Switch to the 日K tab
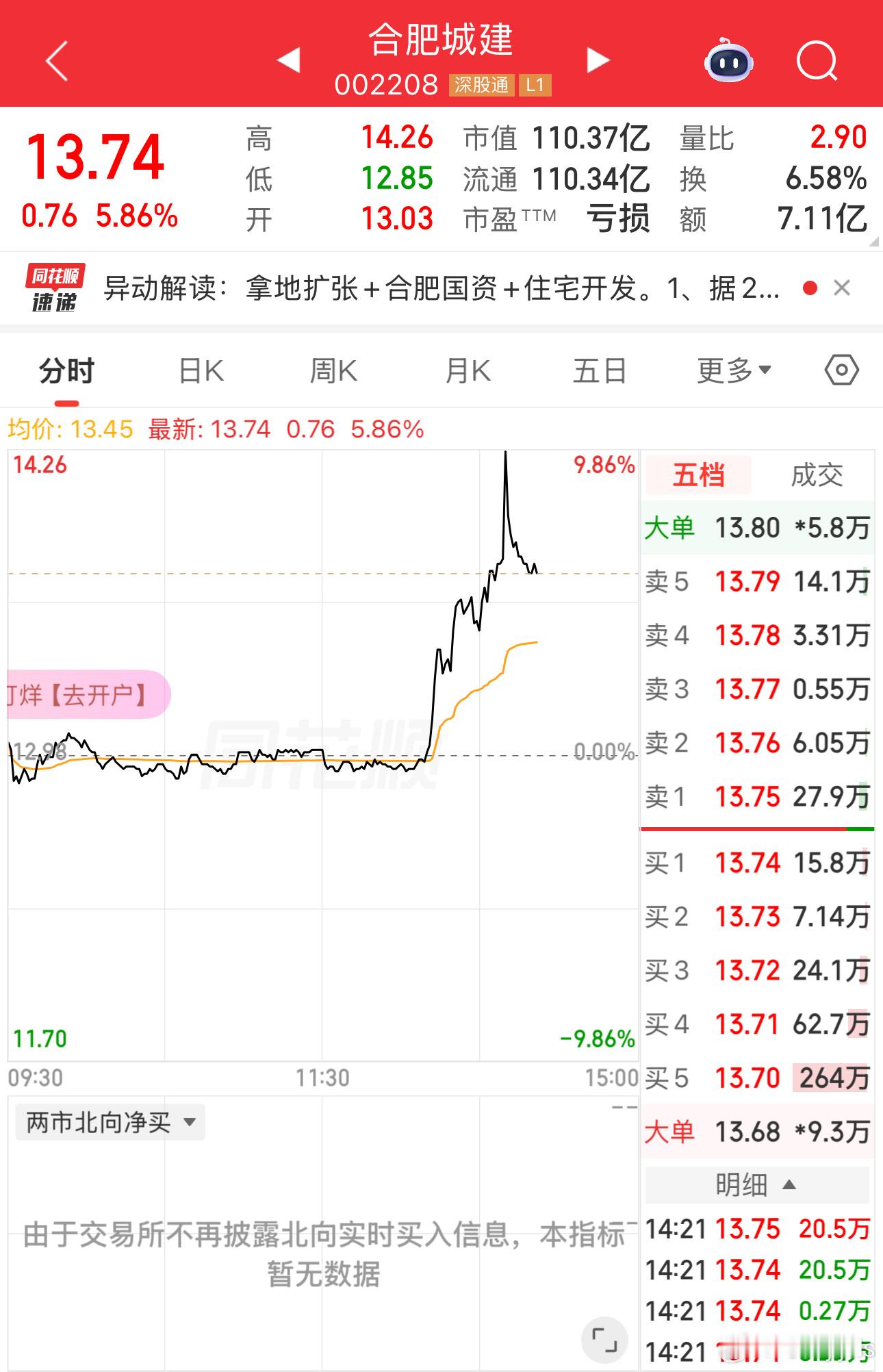 (x=199, y=370)
